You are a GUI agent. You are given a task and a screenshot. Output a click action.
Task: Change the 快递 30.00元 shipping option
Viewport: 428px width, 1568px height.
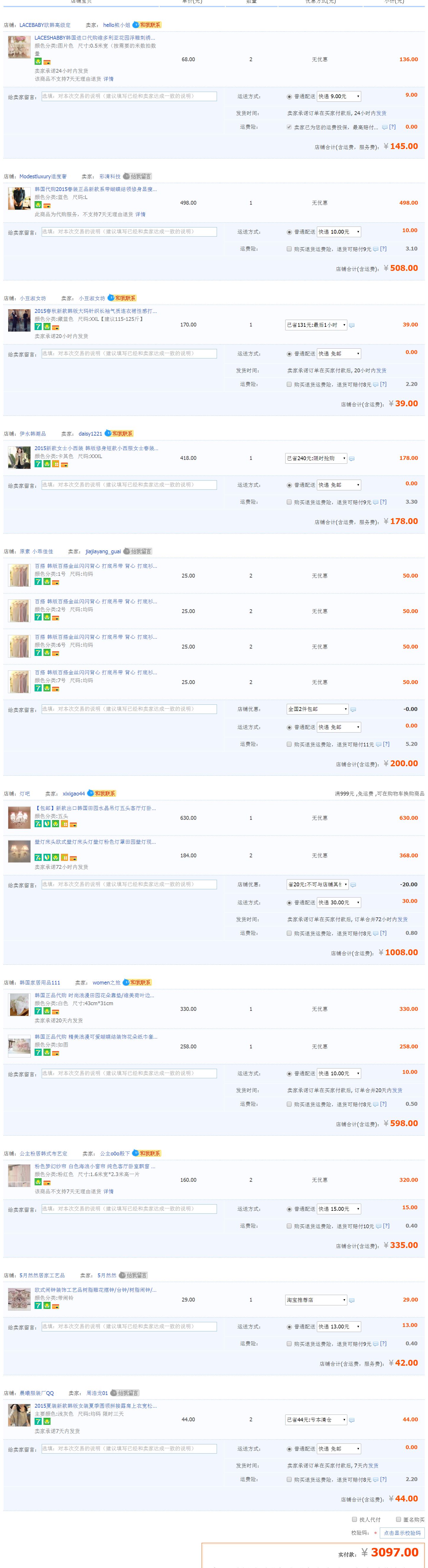[339, 903]
